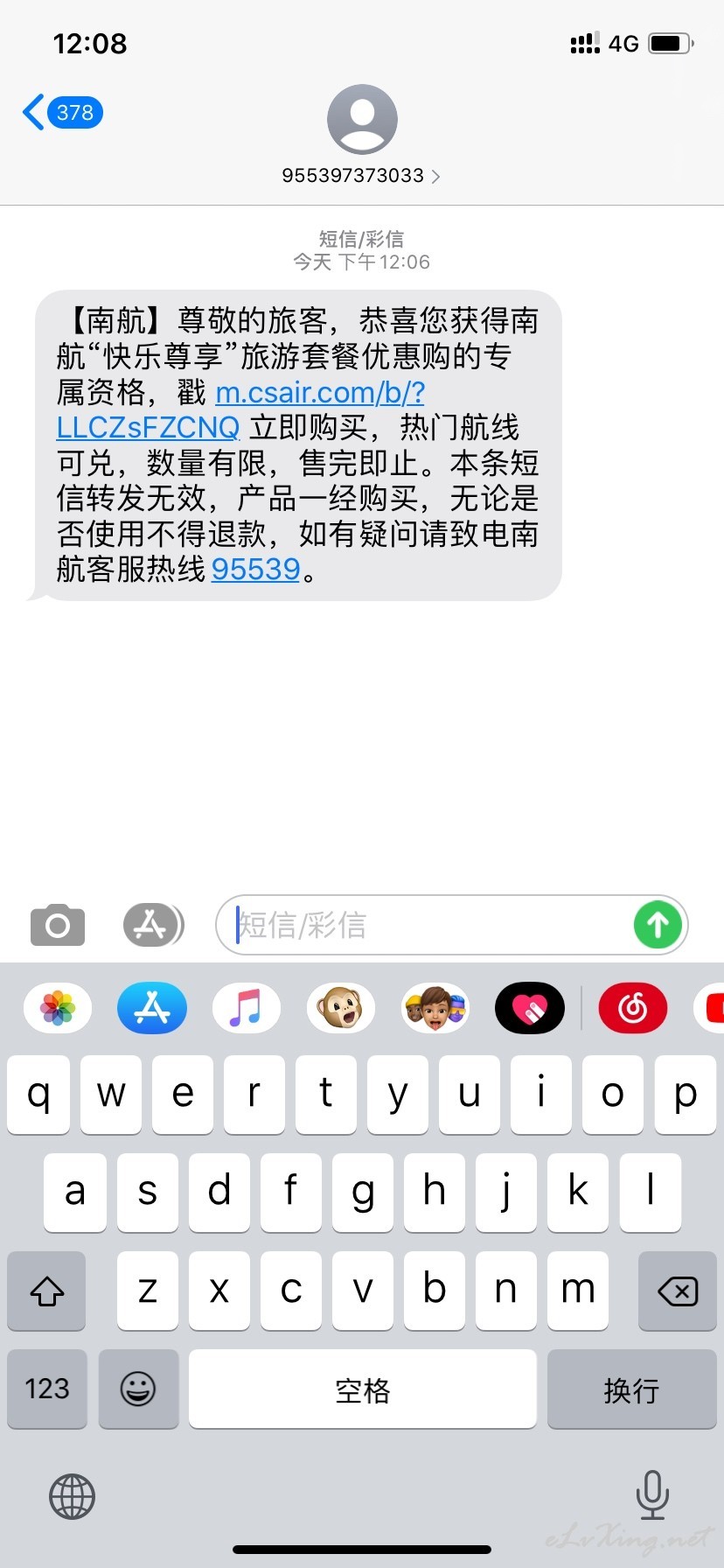Open NetEase Cloud Music in the app strip
The height and width of the screenshot is (1568, 724).
pyautogui.click(x=632, y=1008)
